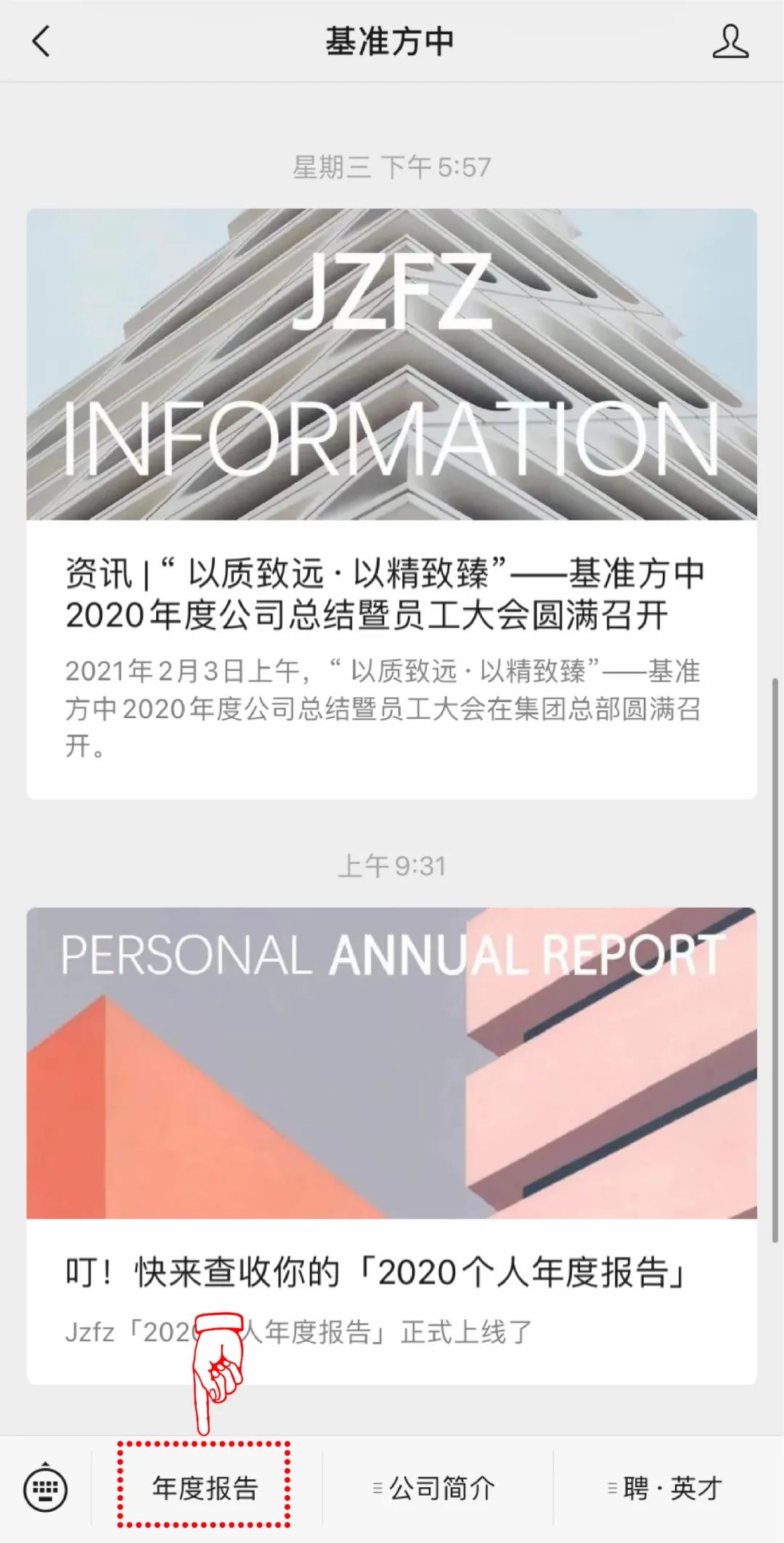Switch to keyboard input mode
This screenshot has width=784, height=1543.
[x=46, y=1489]
